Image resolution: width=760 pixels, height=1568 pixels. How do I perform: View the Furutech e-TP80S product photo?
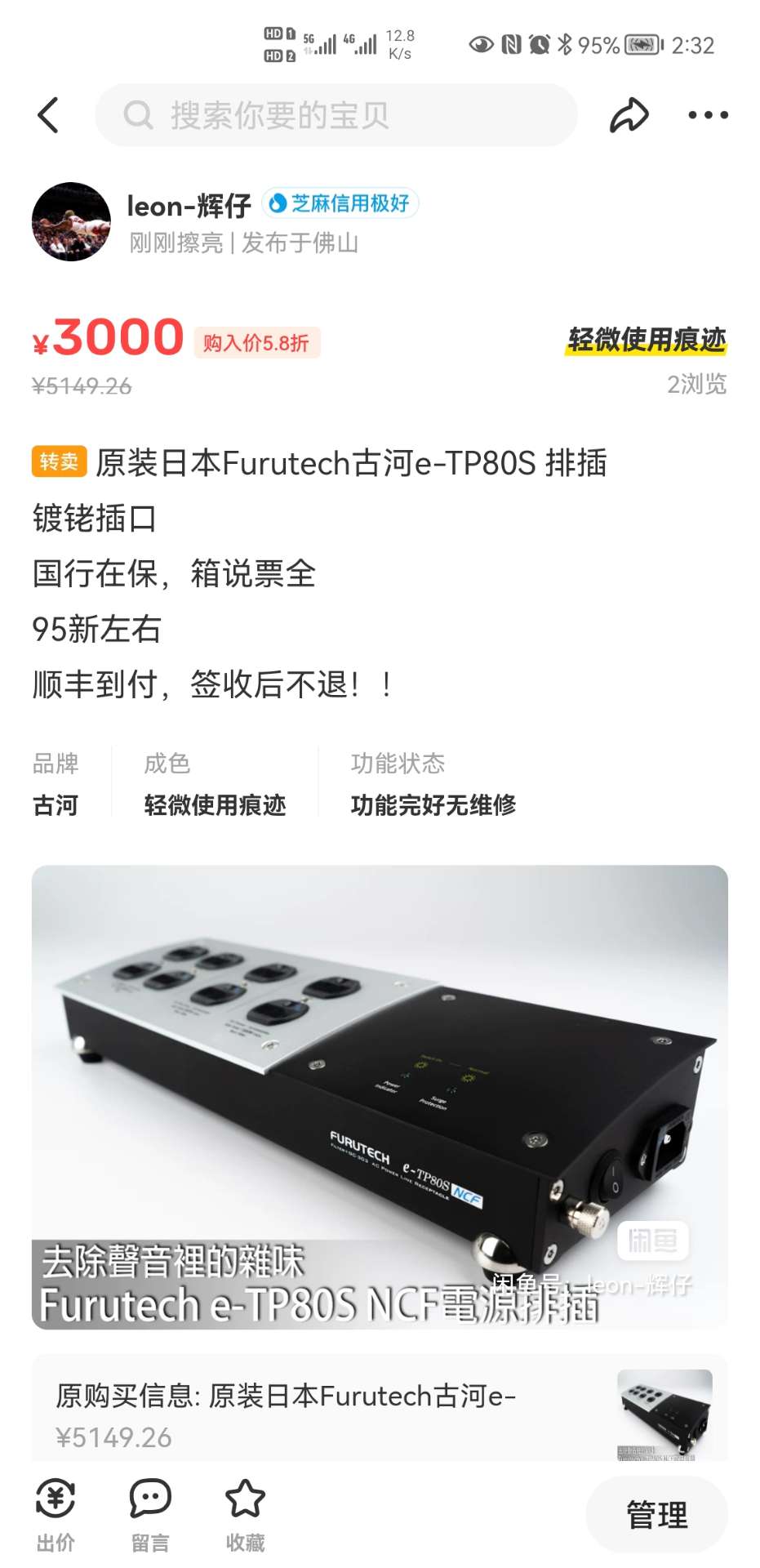[380, 1096]
